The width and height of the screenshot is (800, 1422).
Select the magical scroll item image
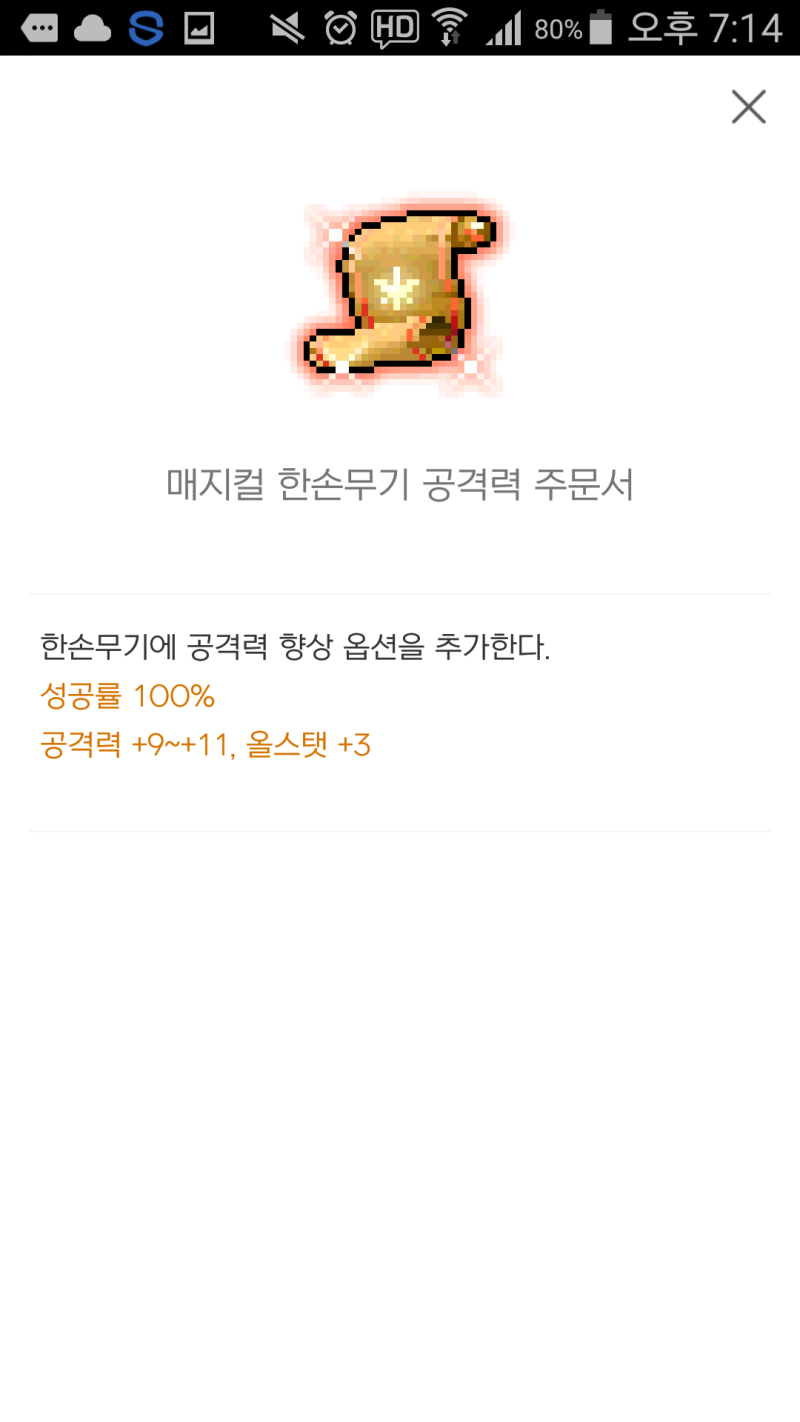tap(400, 297)
